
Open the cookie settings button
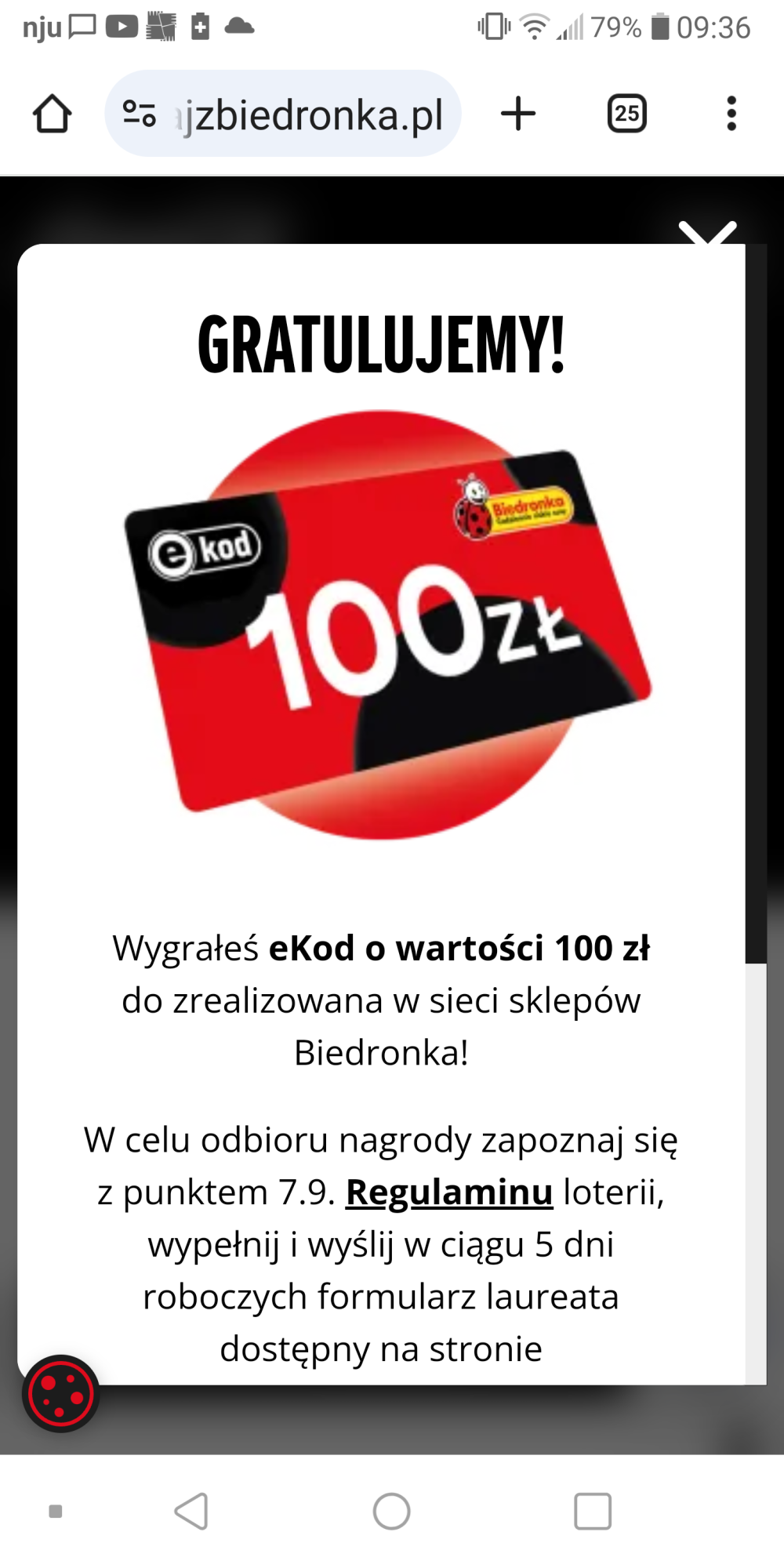[60, 1394]
